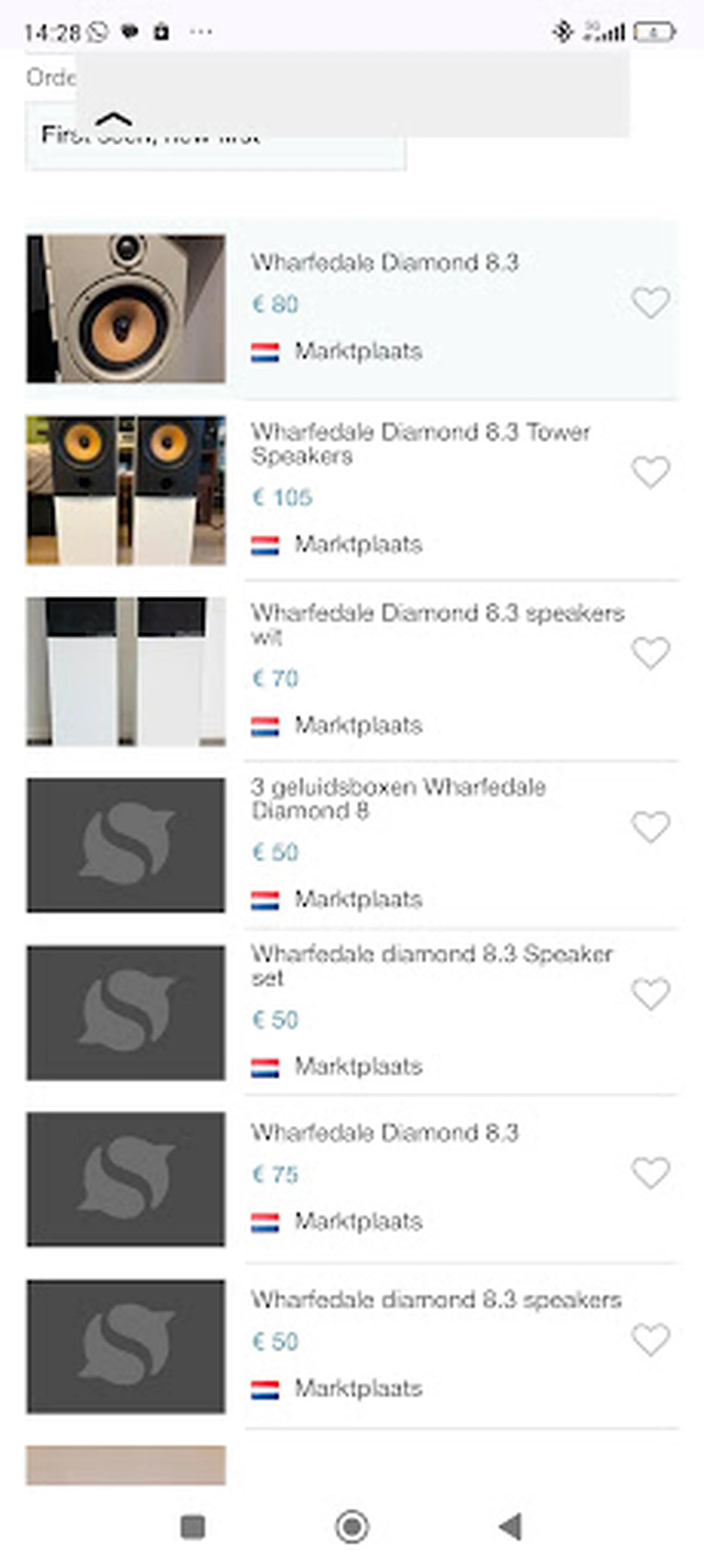Image resolution: width=704 pixels, height=1568 pixels.
Task: View Wharfedale diamond 8.3 Speaker set listing
Action: click(431, 965)
